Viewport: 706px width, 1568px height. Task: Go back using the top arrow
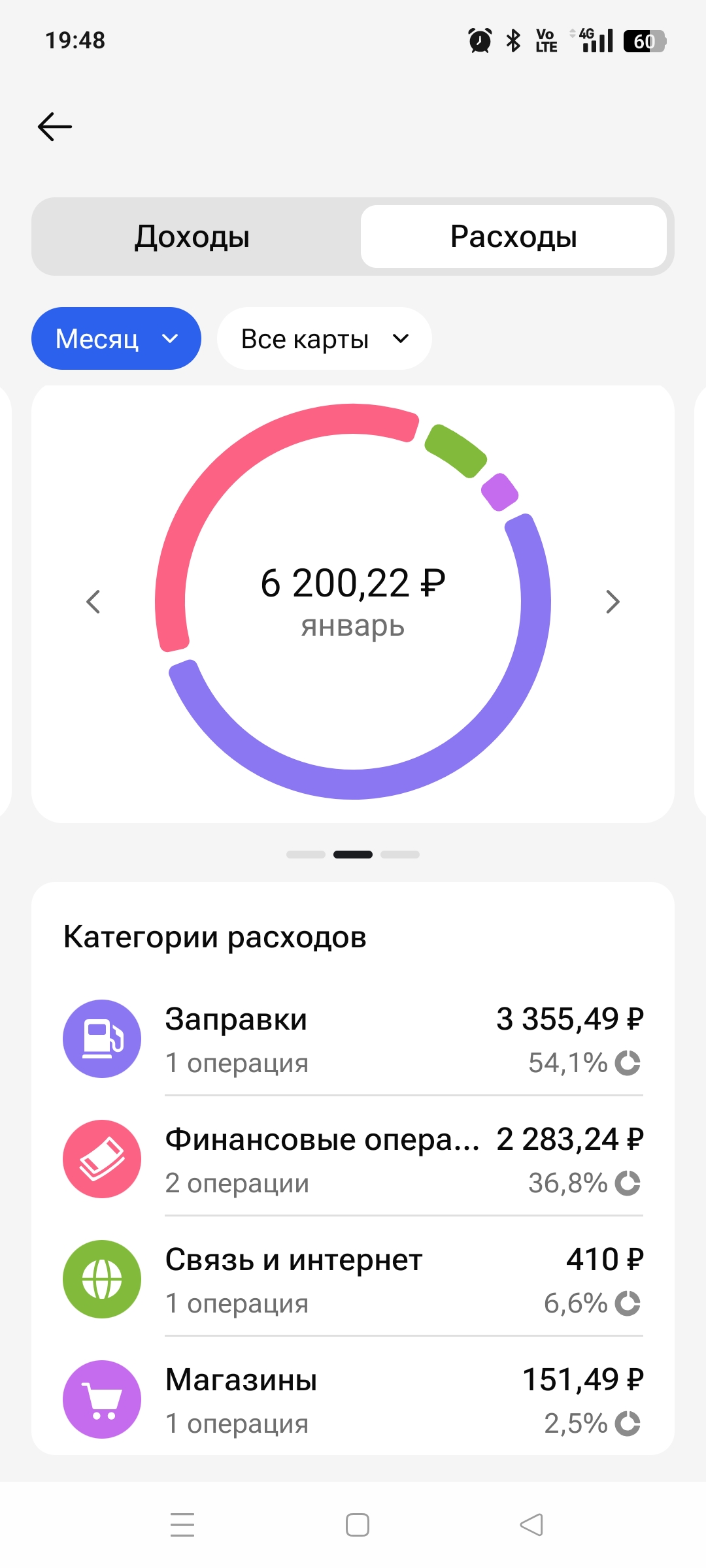point(55,126)
